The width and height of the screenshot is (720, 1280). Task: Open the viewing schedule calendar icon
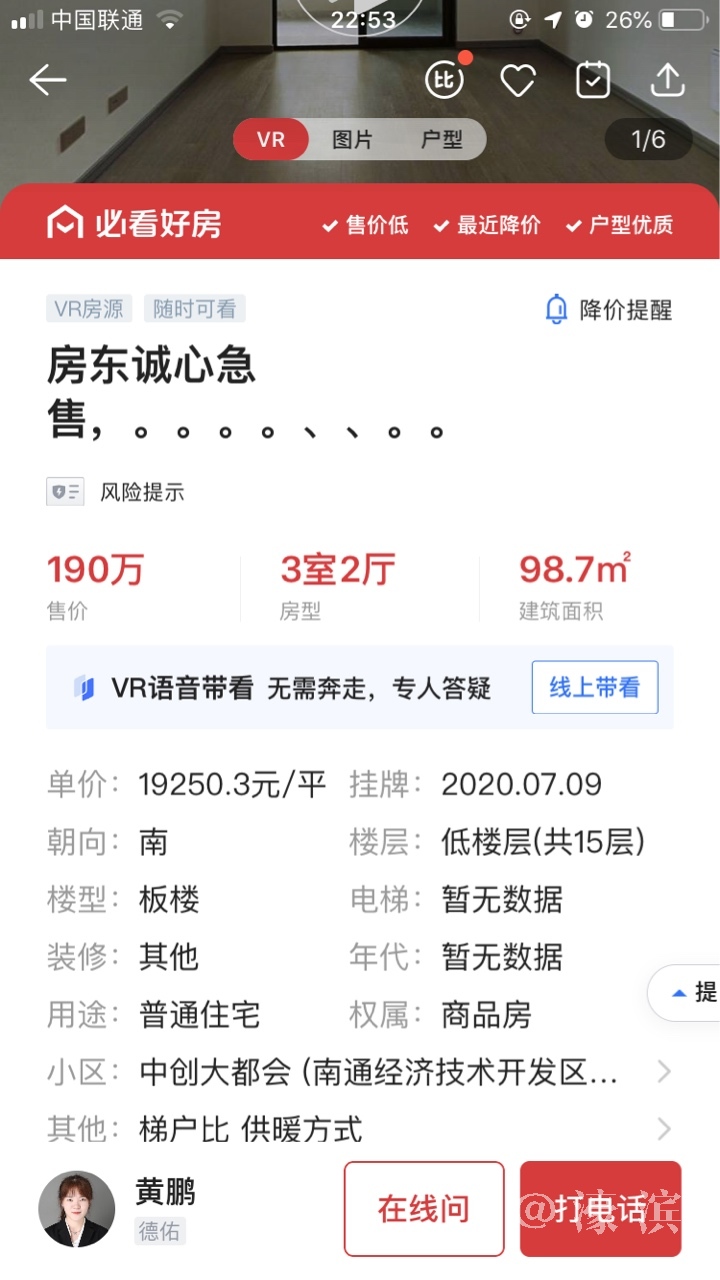(593, 80)
